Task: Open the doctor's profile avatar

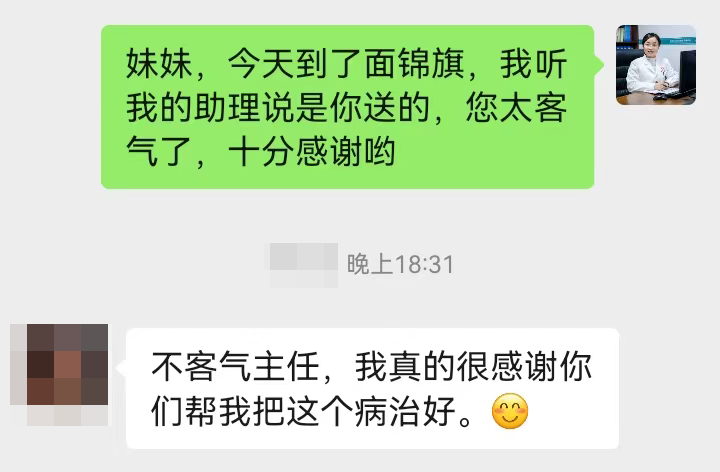Action: click(655, 65)
